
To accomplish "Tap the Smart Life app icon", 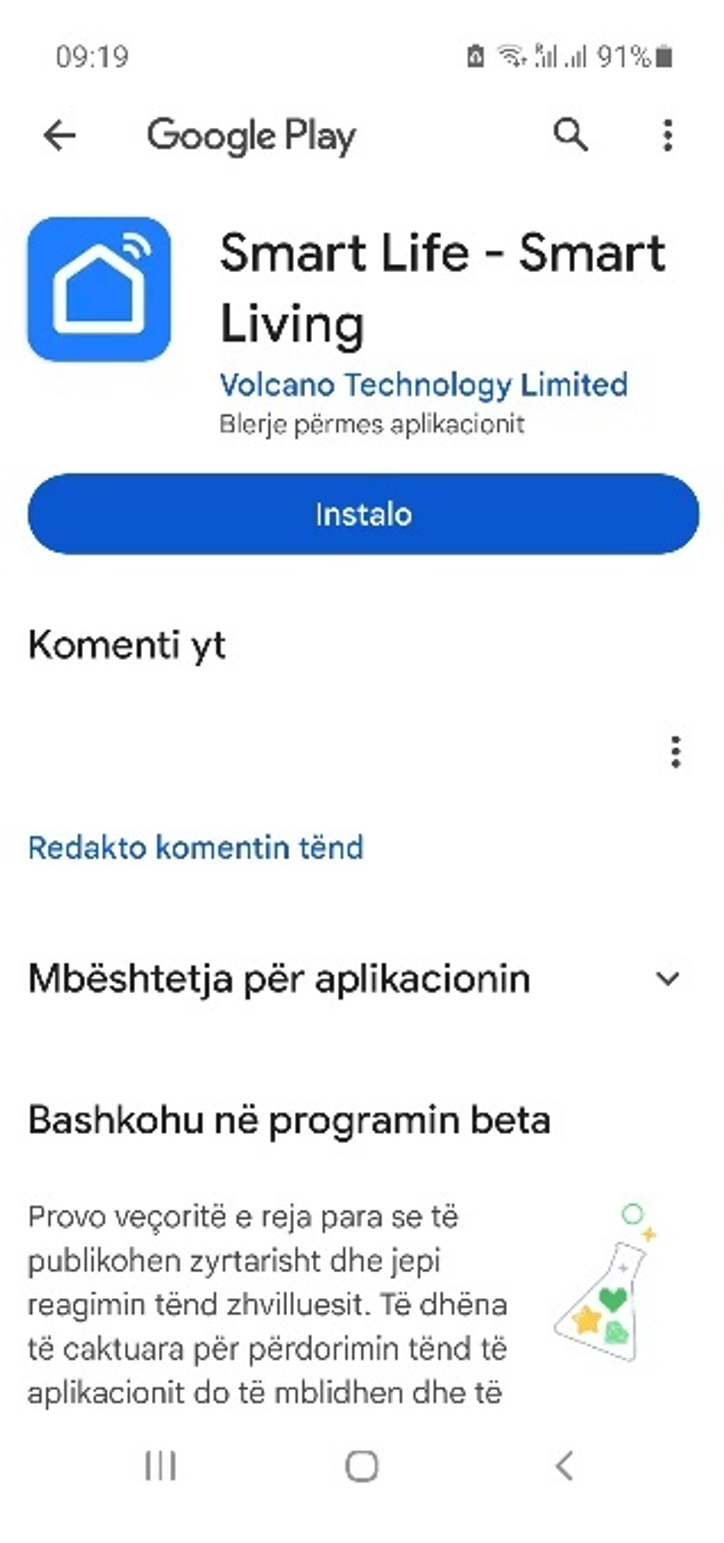I will [101, 286].
